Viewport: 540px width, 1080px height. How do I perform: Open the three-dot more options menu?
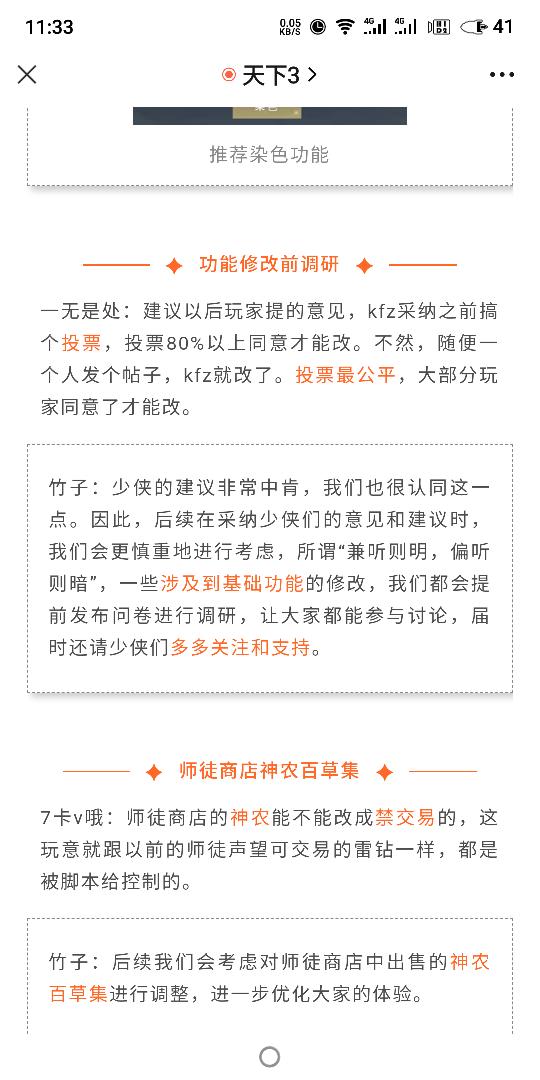pyautogui.click(x=502, y=75)
